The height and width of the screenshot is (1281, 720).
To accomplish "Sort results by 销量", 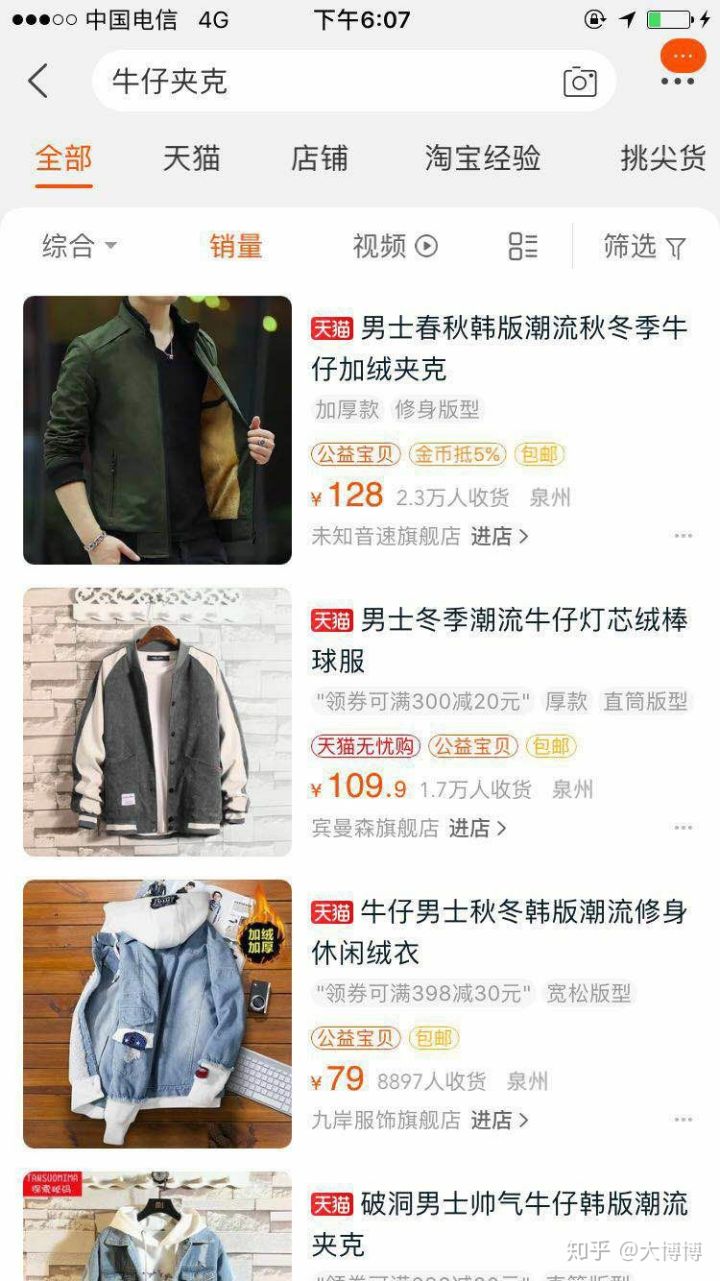I will (236, 246).
